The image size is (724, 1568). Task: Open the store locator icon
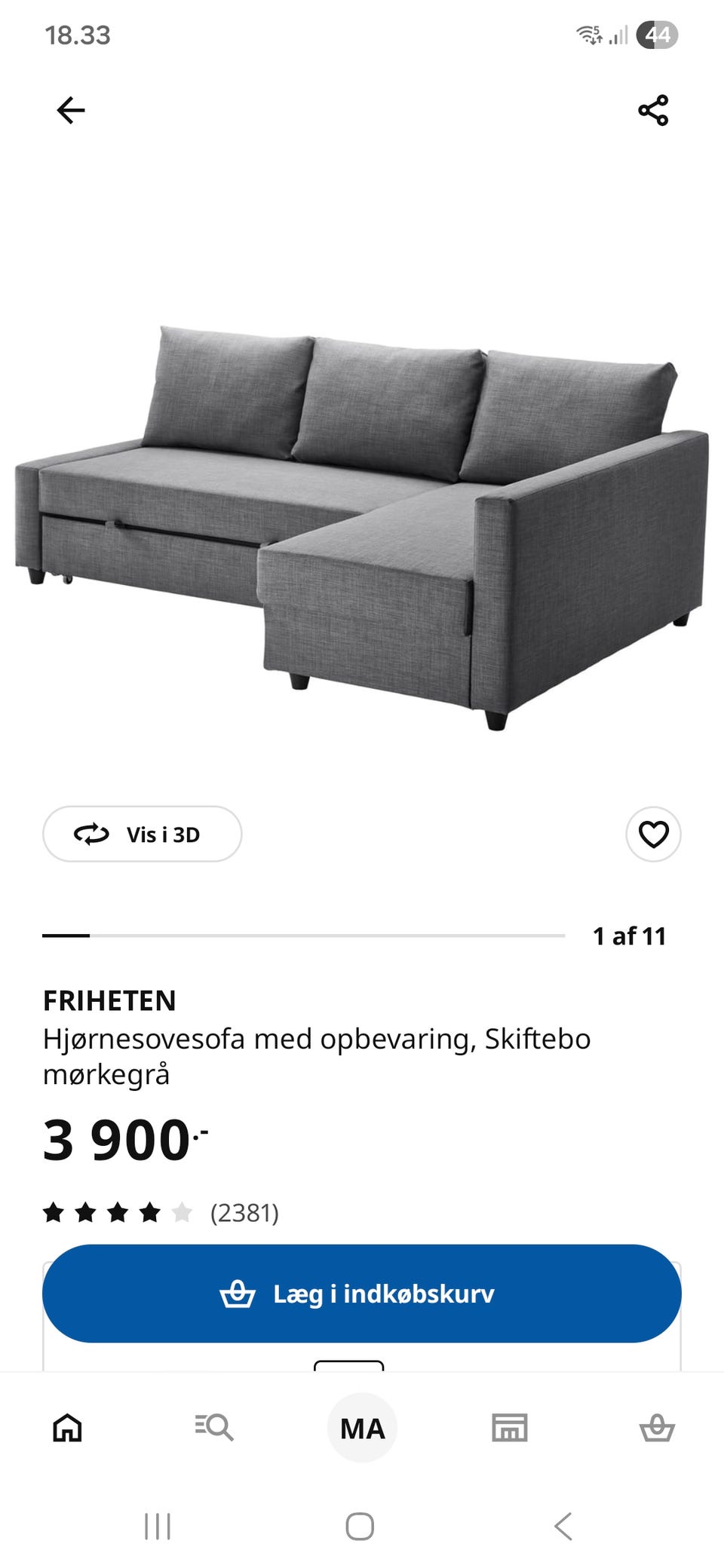pos(510,1427)
